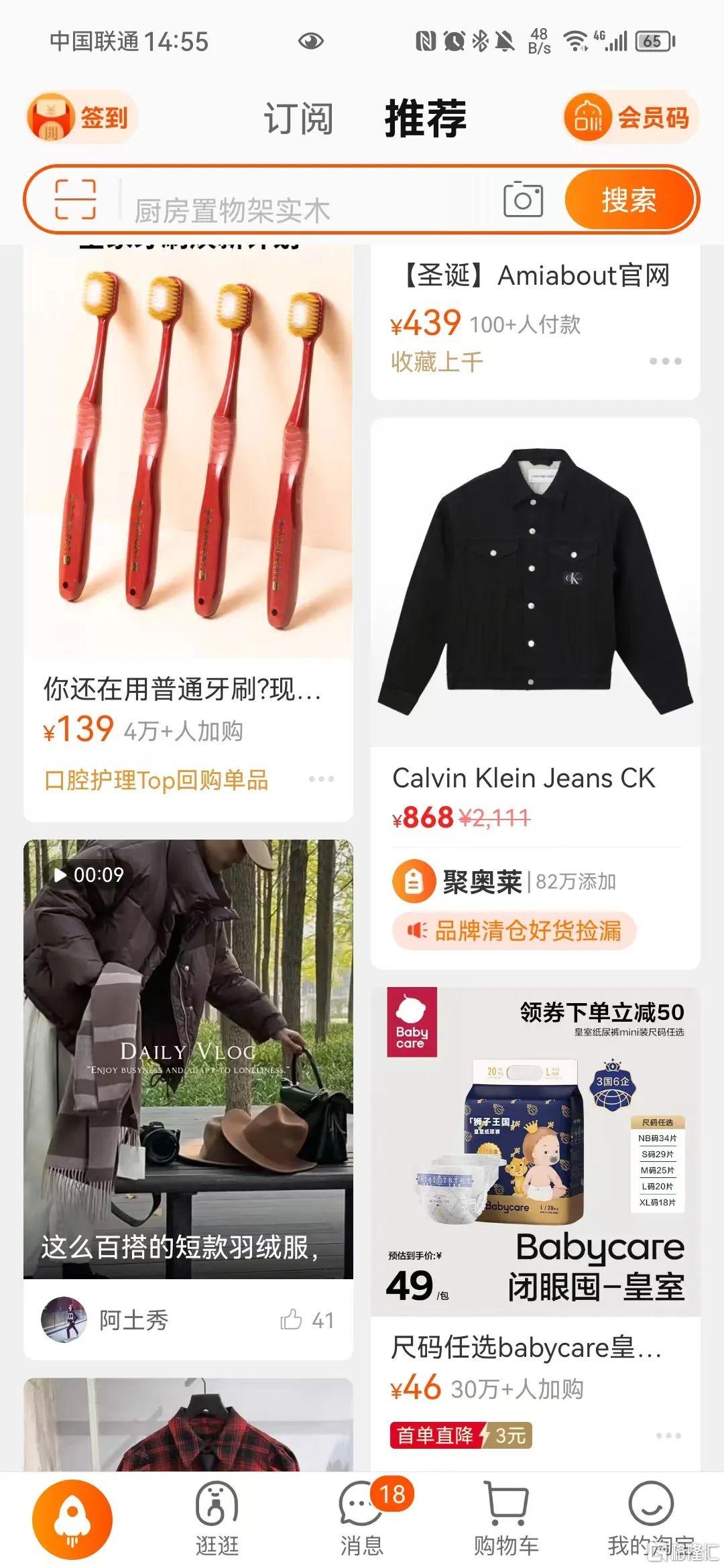Tap the orange 搜索 button
Viewport: 724px width, 1568px height.
[x=628, y=200]
